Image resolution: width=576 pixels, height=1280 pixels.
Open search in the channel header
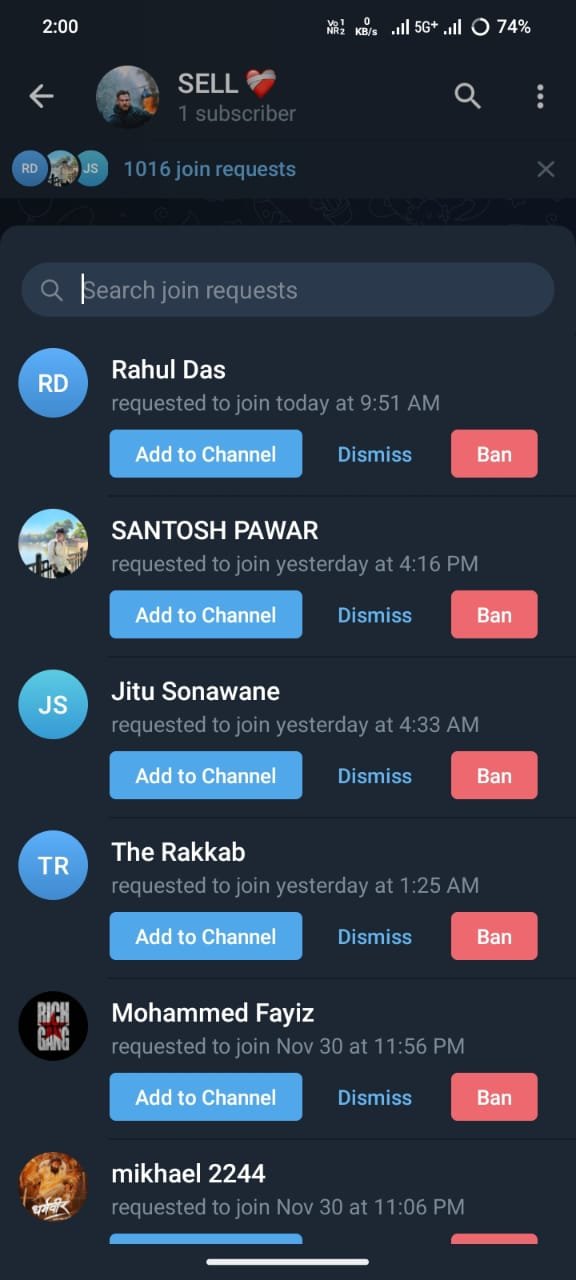[468, 96]
